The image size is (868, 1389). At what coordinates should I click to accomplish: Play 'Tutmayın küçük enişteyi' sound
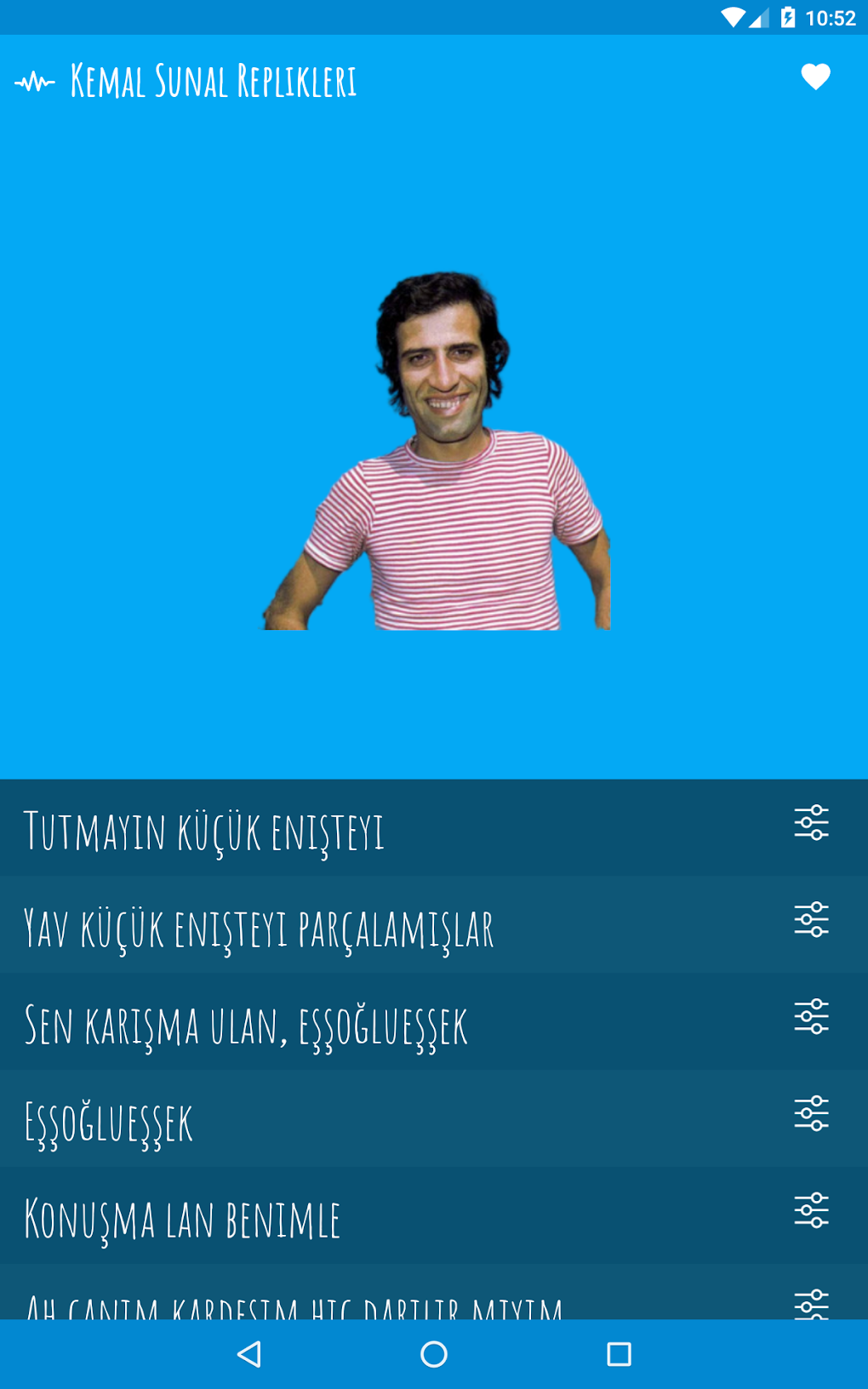204,831
